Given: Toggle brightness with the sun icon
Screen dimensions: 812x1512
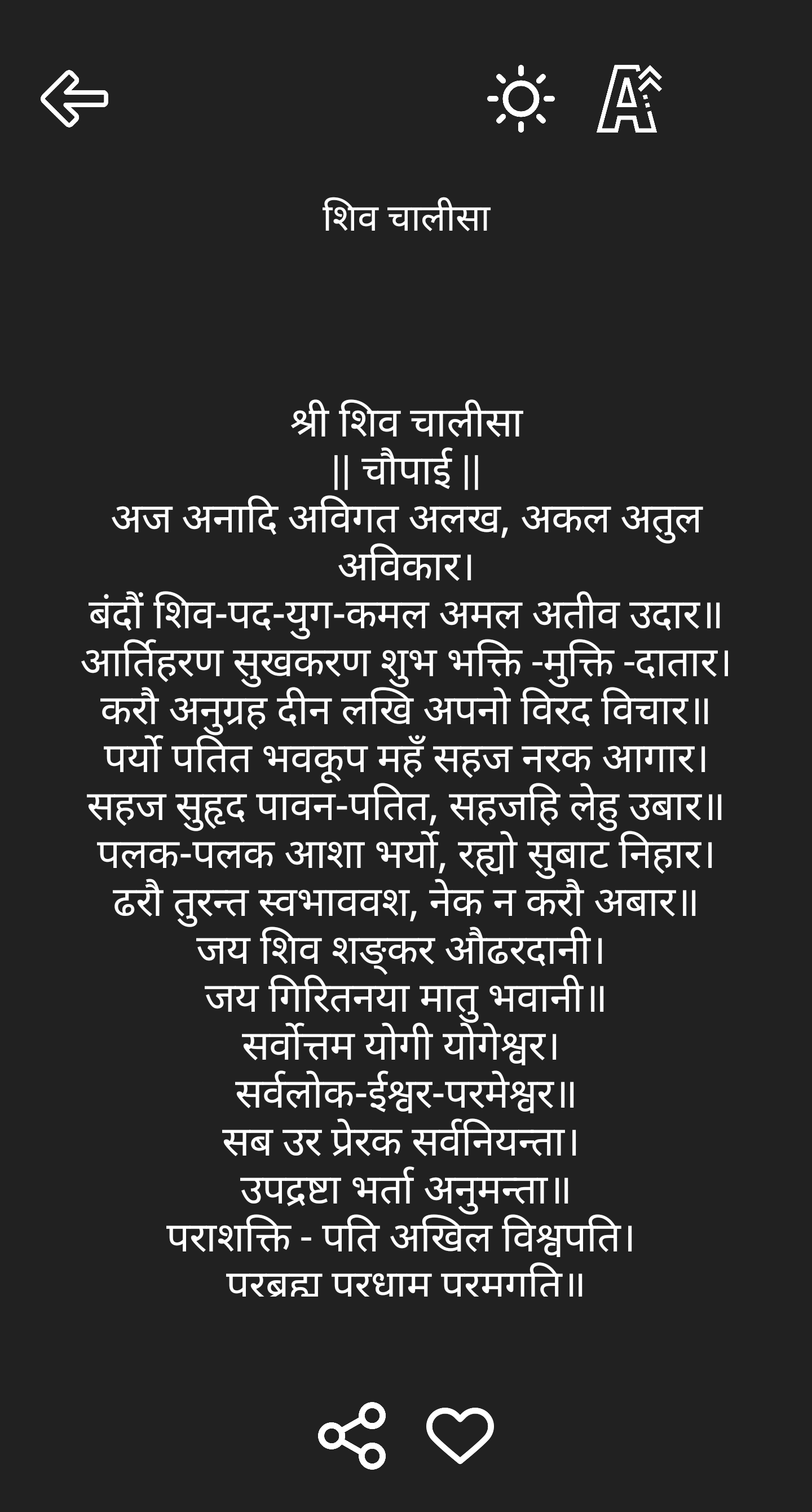Looking at the screenshot, I should click(x=520, y=99).
